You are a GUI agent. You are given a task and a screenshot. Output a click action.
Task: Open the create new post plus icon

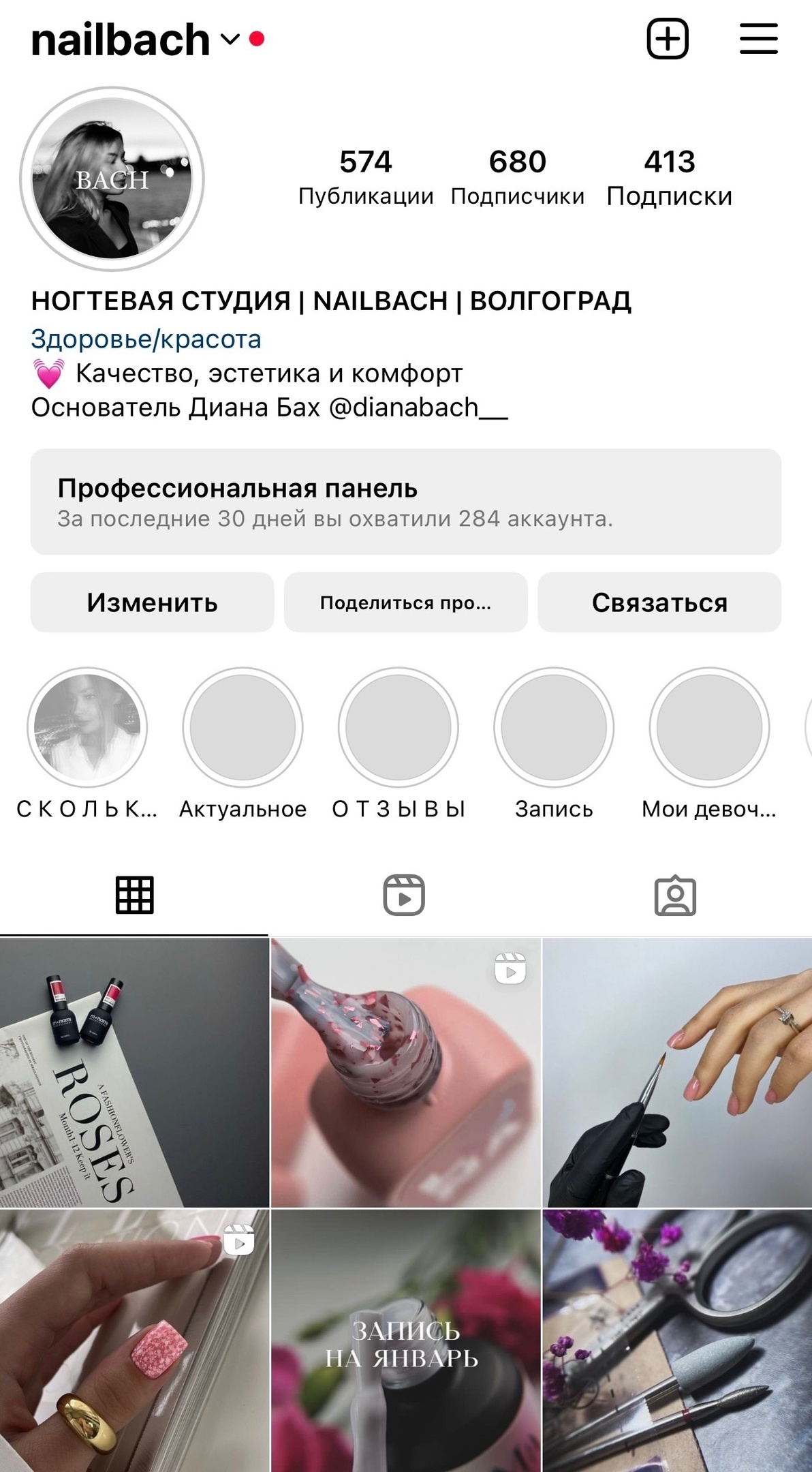tap(667, 39)
